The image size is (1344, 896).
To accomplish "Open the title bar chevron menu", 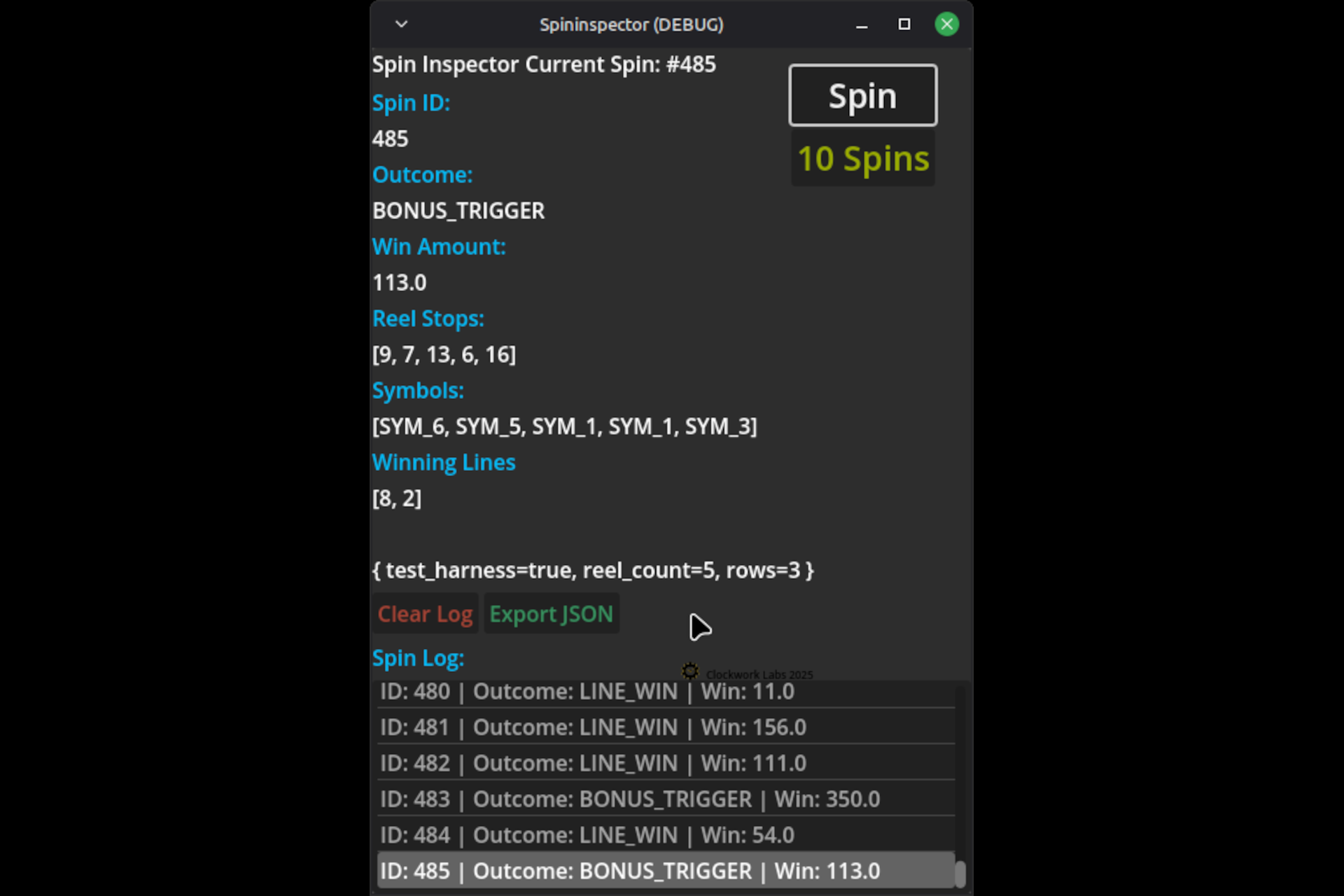I will coord(401,24).
